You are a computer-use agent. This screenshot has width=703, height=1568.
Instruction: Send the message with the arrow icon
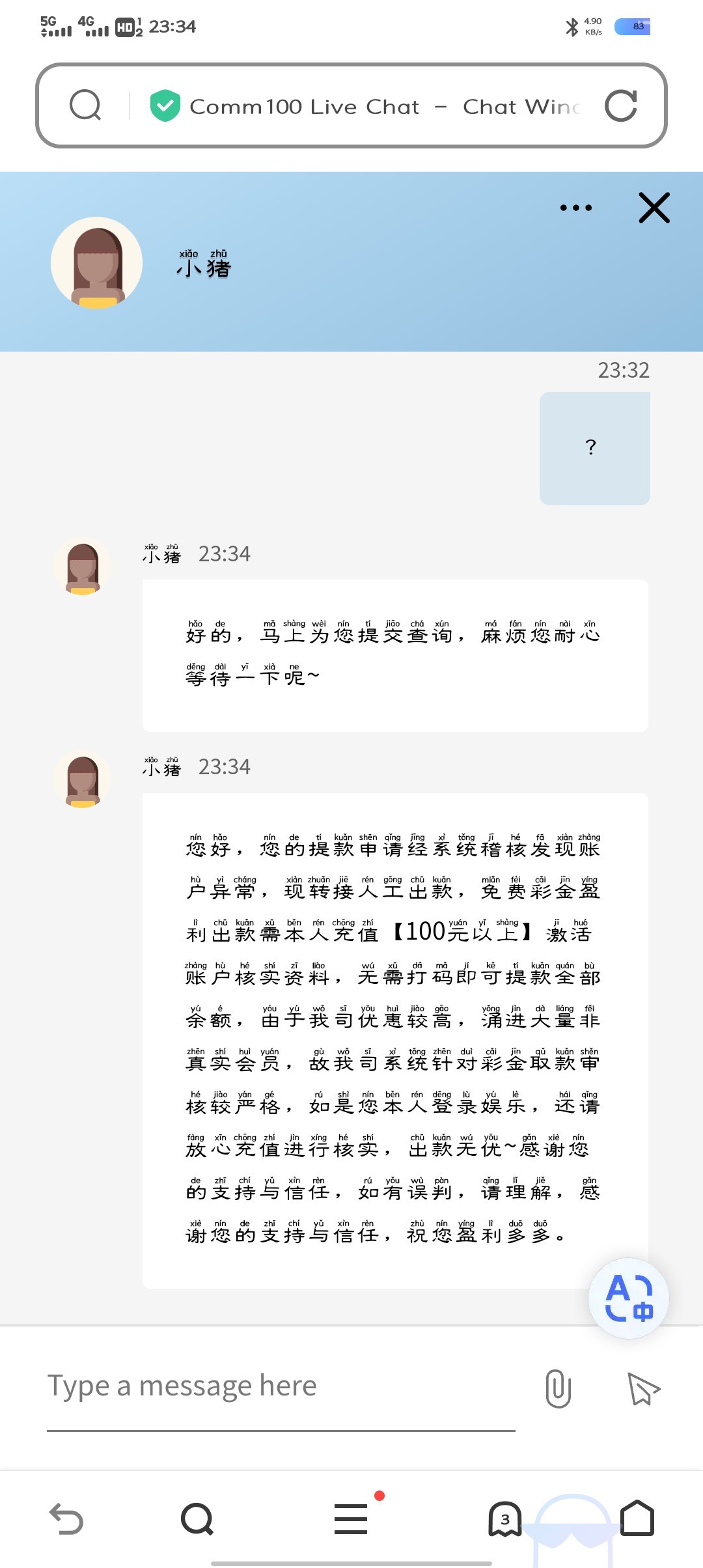(643, 1388)
